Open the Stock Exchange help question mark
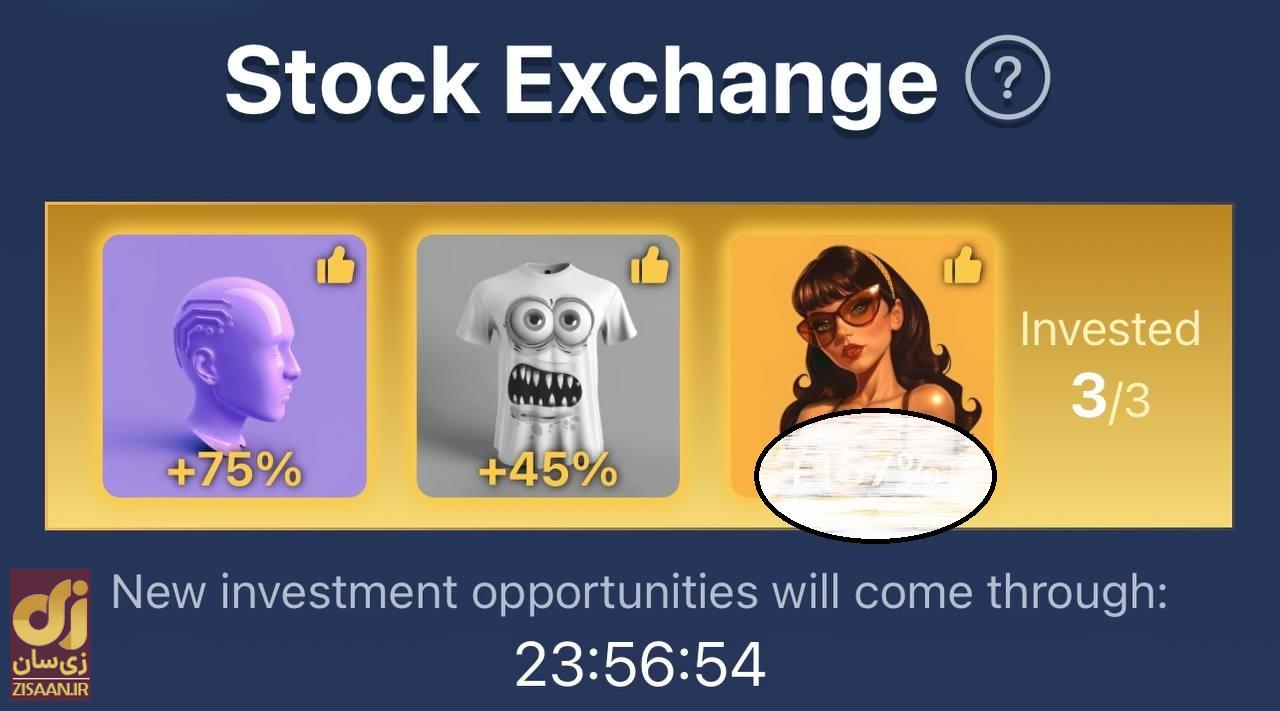Screen dimensions: 1280x711 tap(1008, 79)
